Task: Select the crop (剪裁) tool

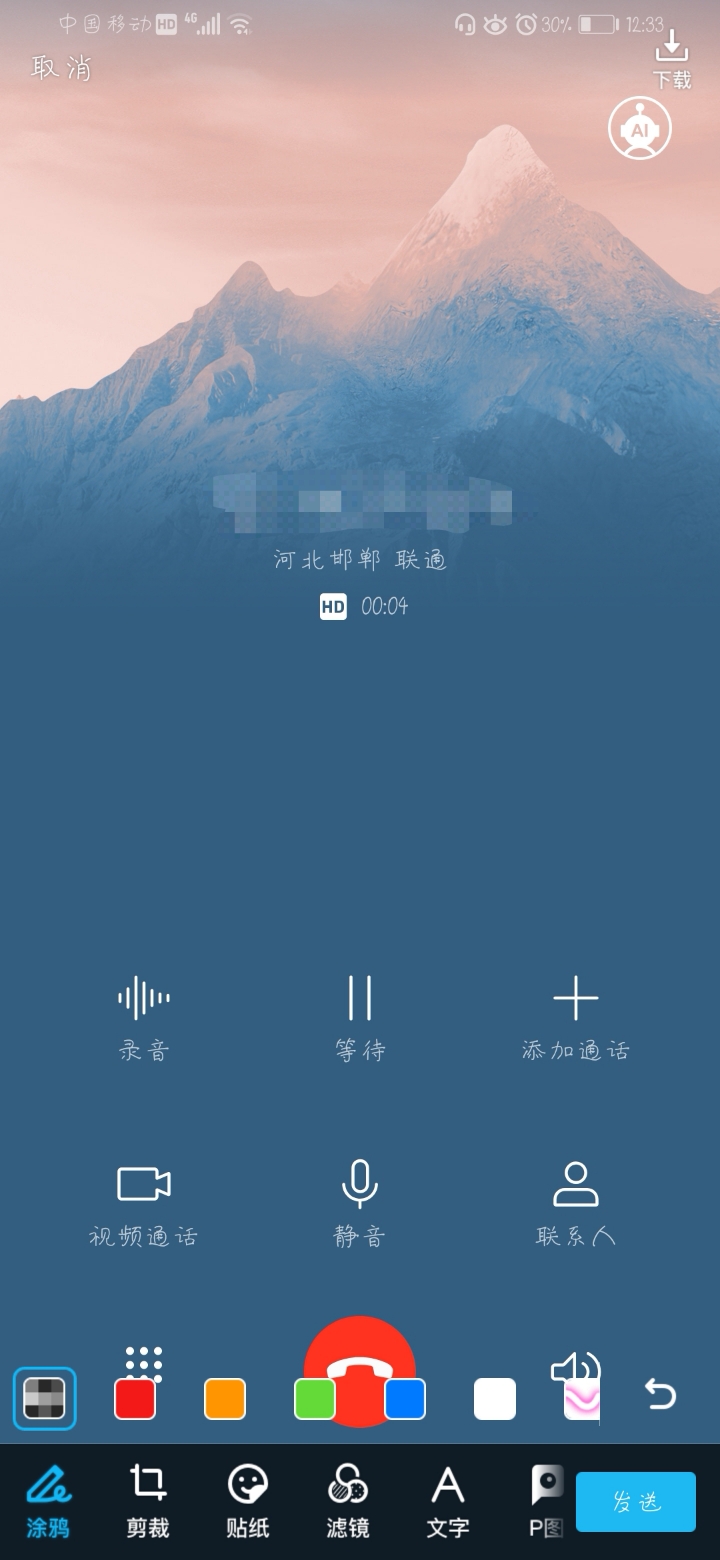Action: tap(147, 1500)
